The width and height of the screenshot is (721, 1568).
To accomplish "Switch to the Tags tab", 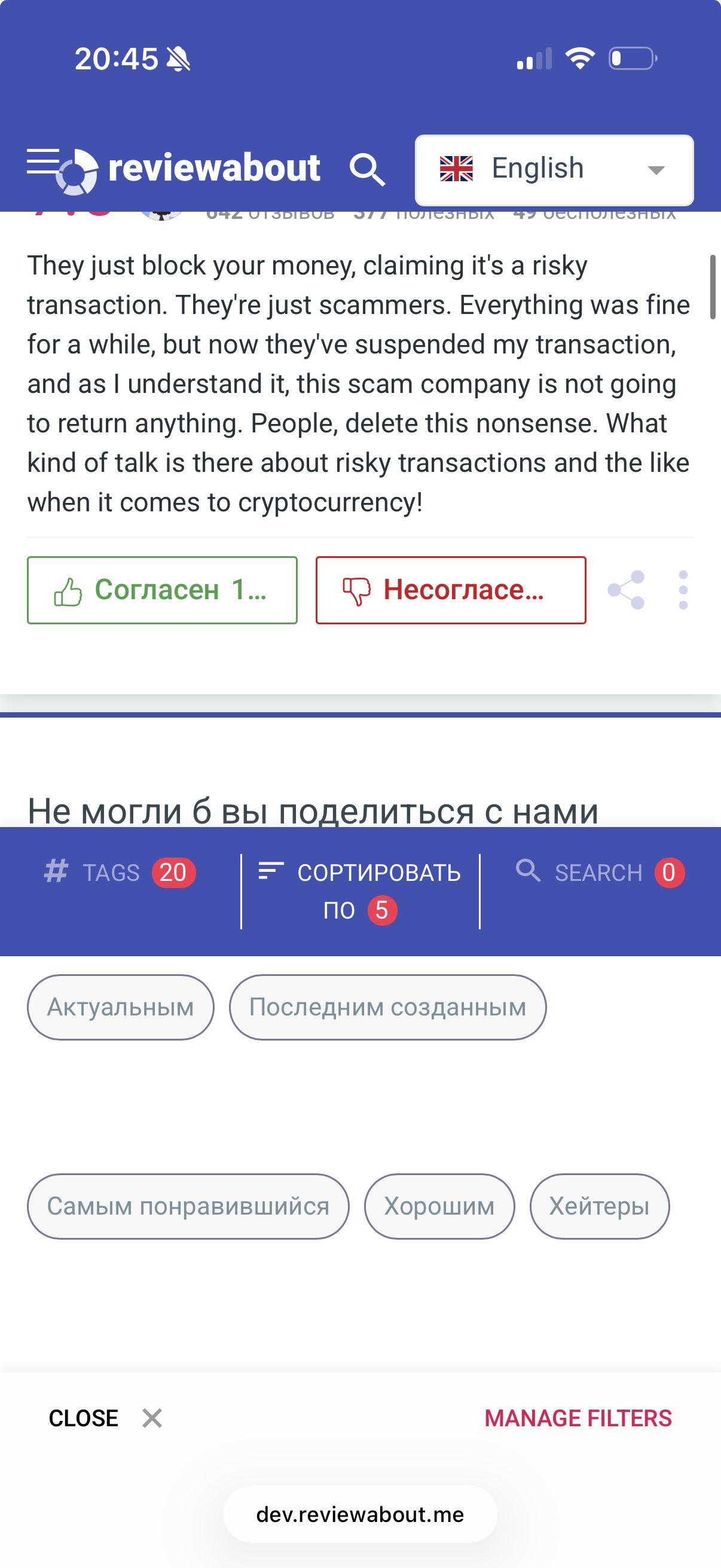I will pyautogui.click(x=120, y=873).
